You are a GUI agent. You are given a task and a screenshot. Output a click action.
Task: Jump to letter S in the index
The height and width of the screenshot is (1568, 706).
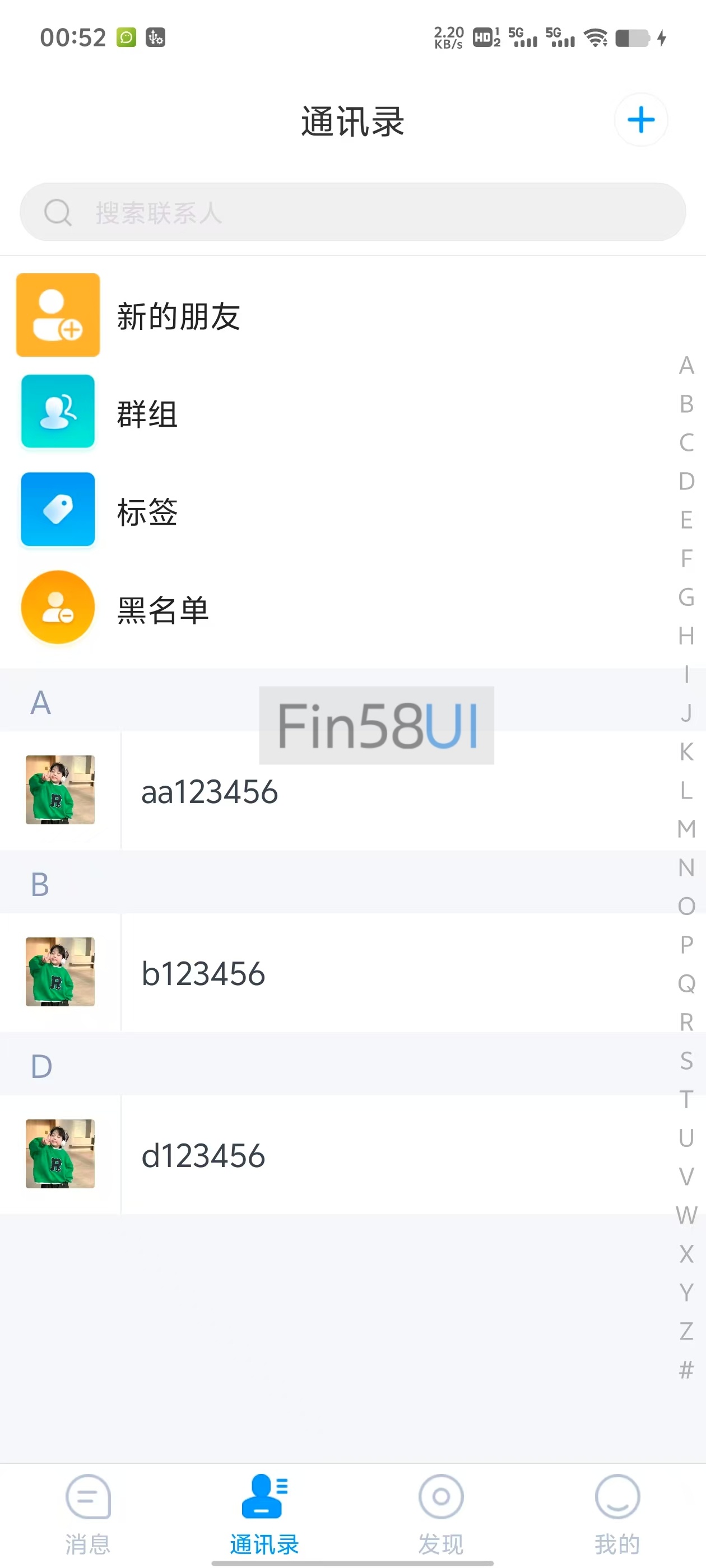tap(686, 1060)
